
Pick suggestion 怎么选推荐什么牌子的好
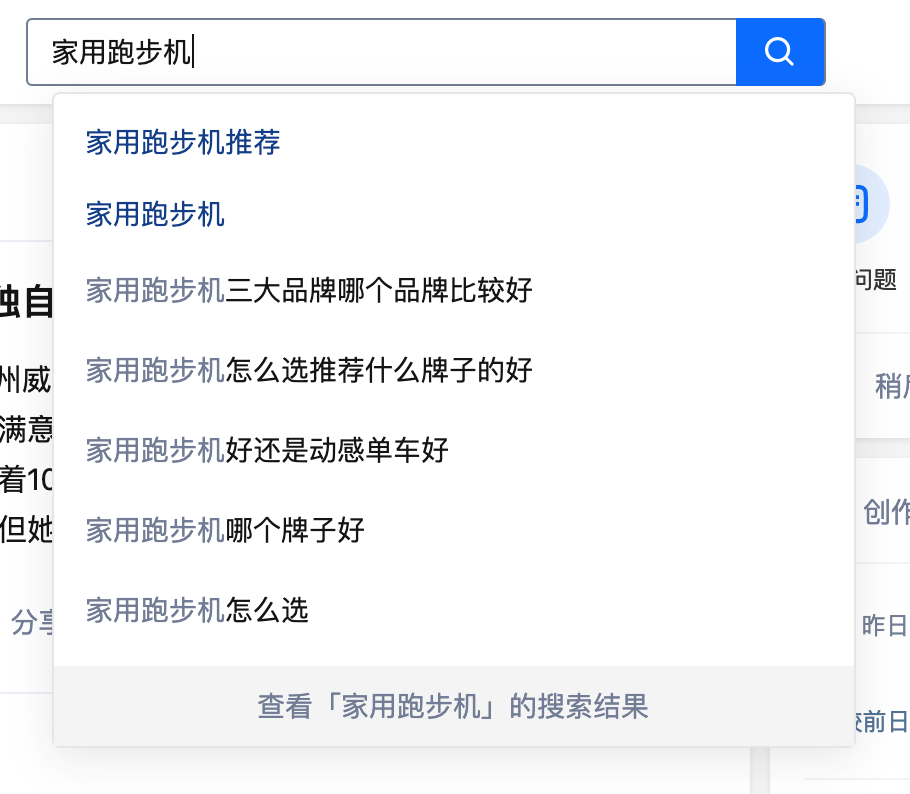pyautogui.click(x=309, y=370)
